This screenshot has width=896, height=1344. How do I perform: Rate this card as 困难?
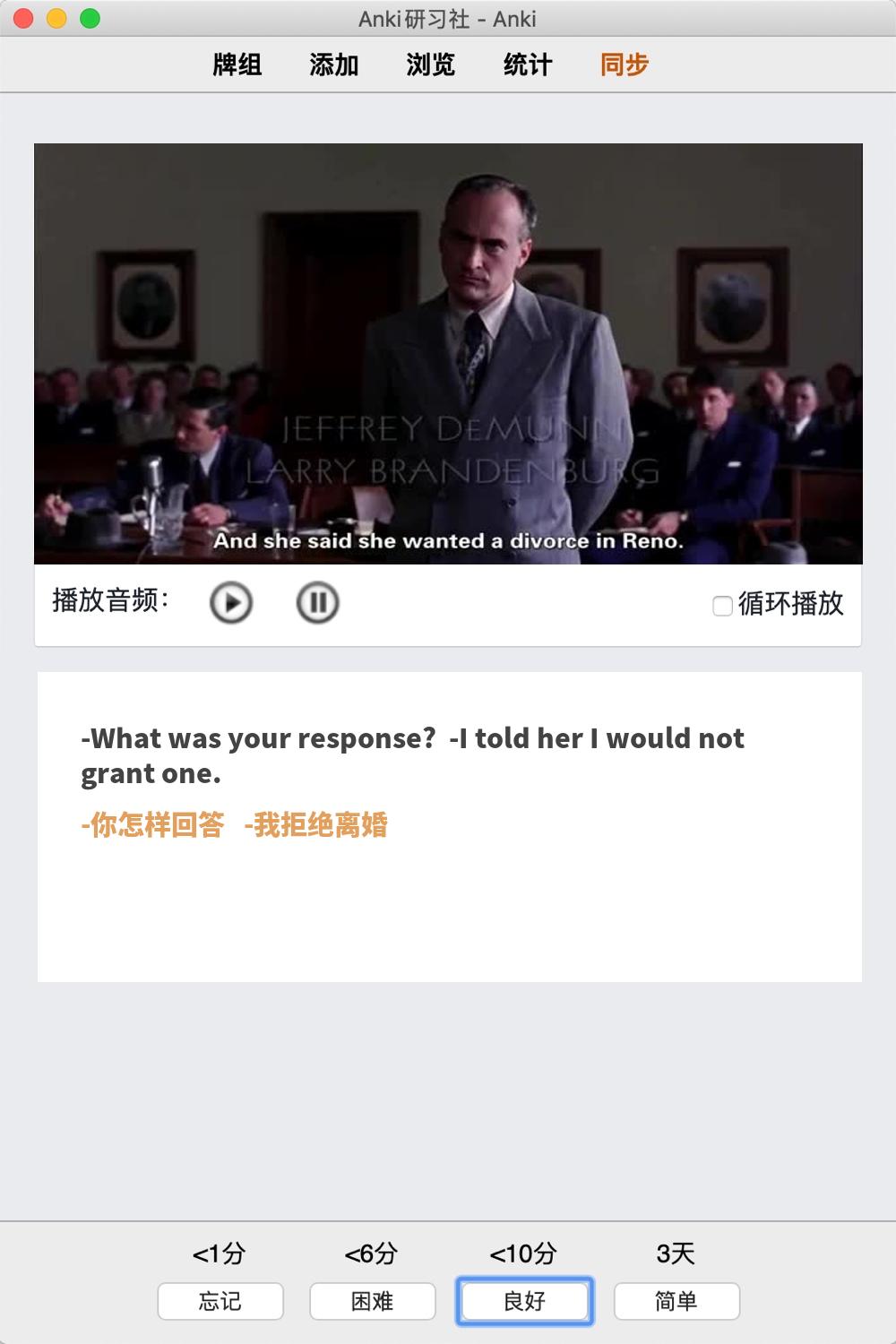373,1301
